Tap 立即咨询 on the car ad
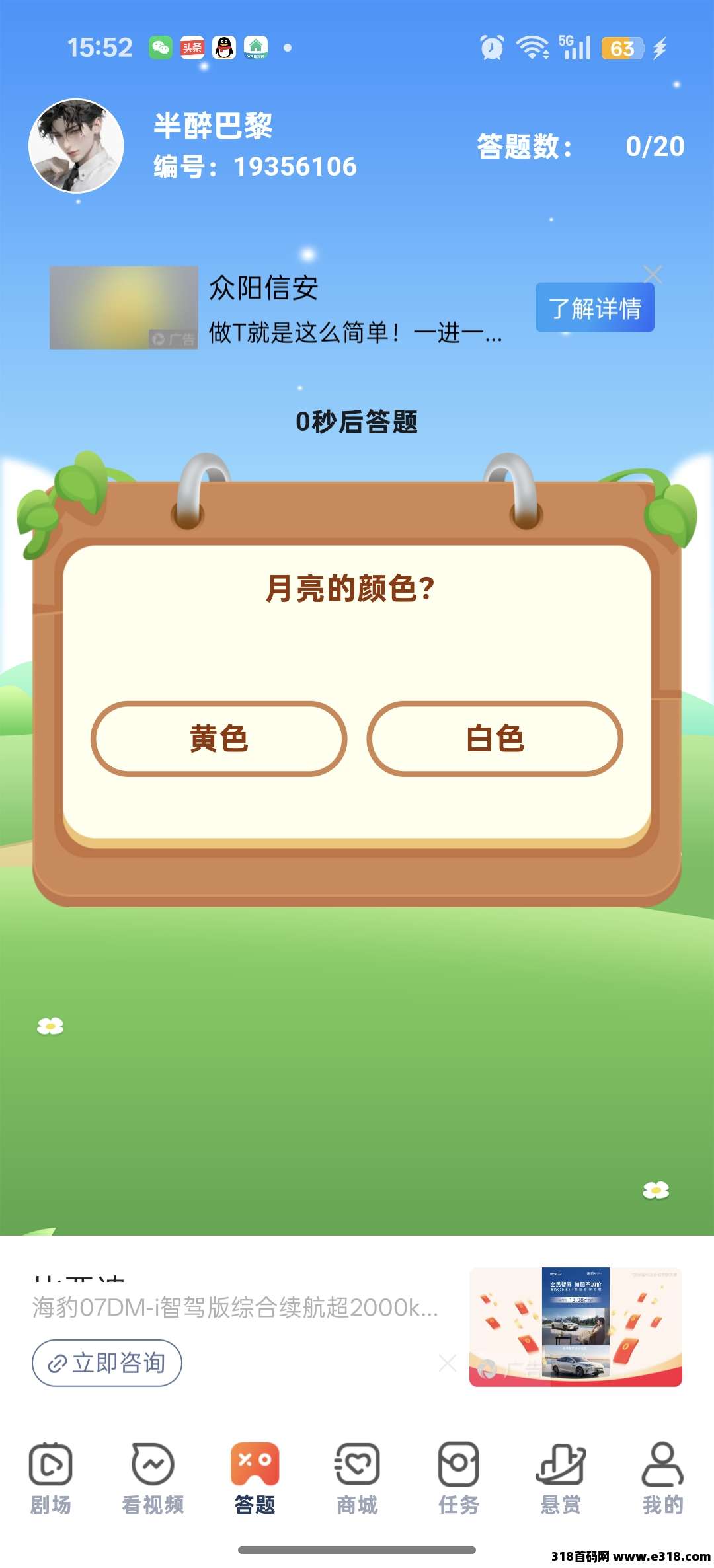The height and width of the screenshot is (1568, 714). [x=107, y=1363]
